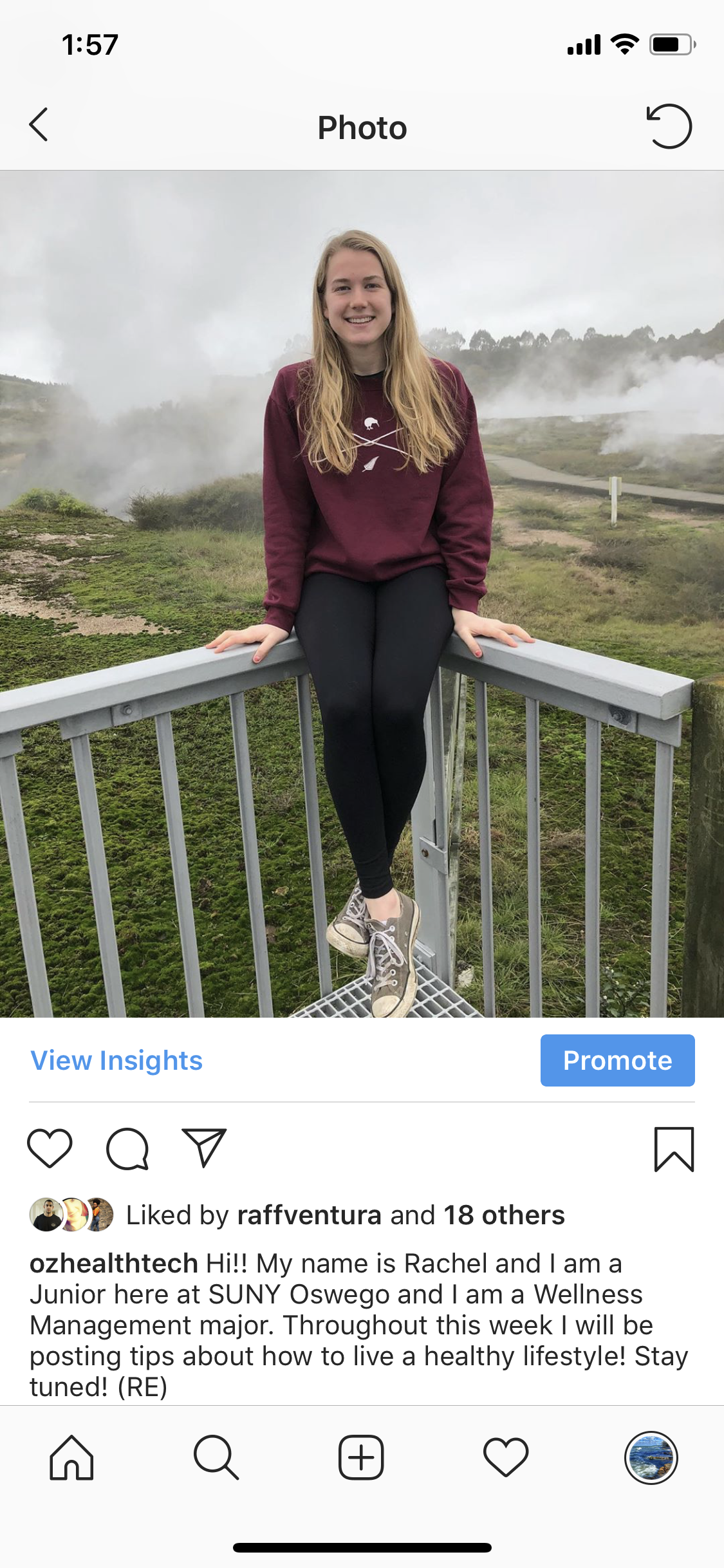Tap the Promote button

(x=617, y=1061)
